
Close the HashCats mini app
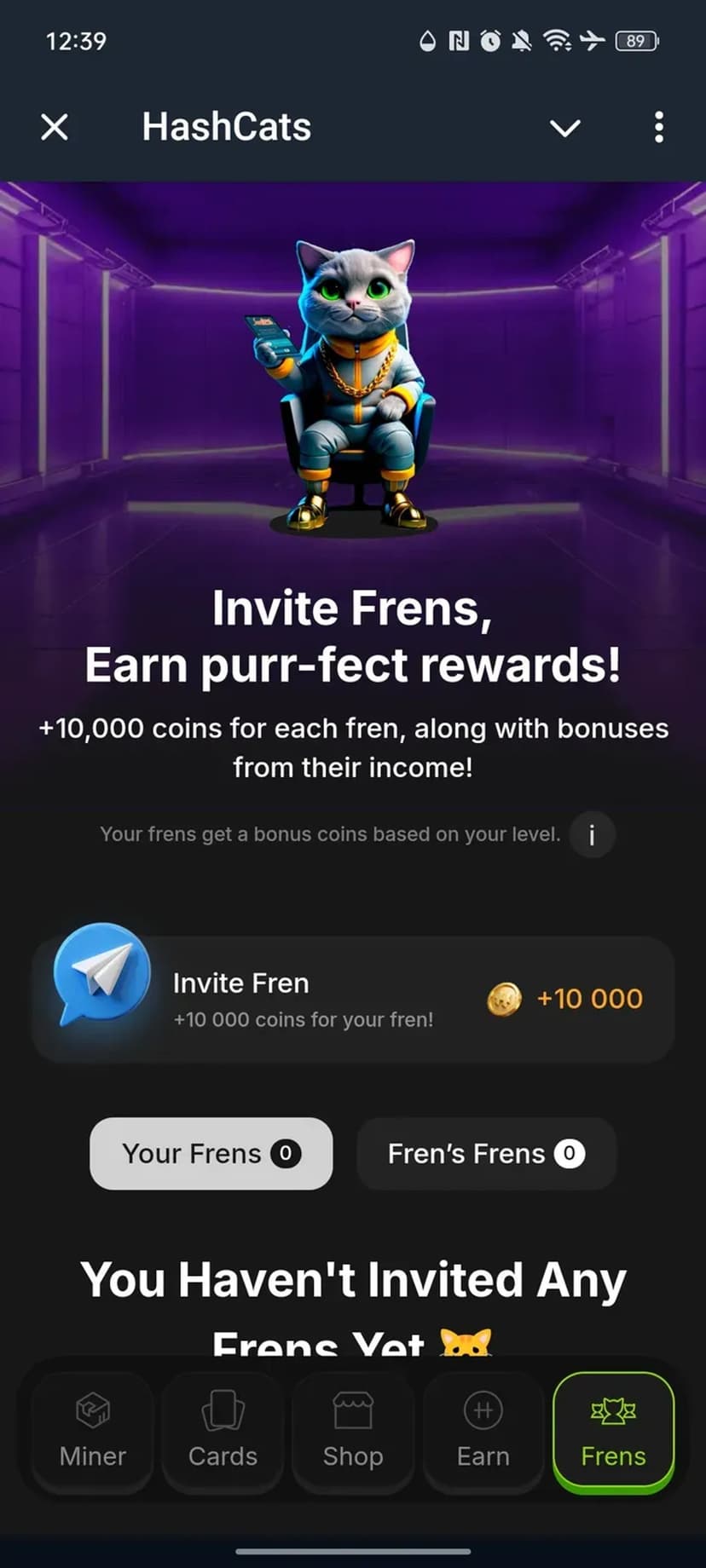55,128
